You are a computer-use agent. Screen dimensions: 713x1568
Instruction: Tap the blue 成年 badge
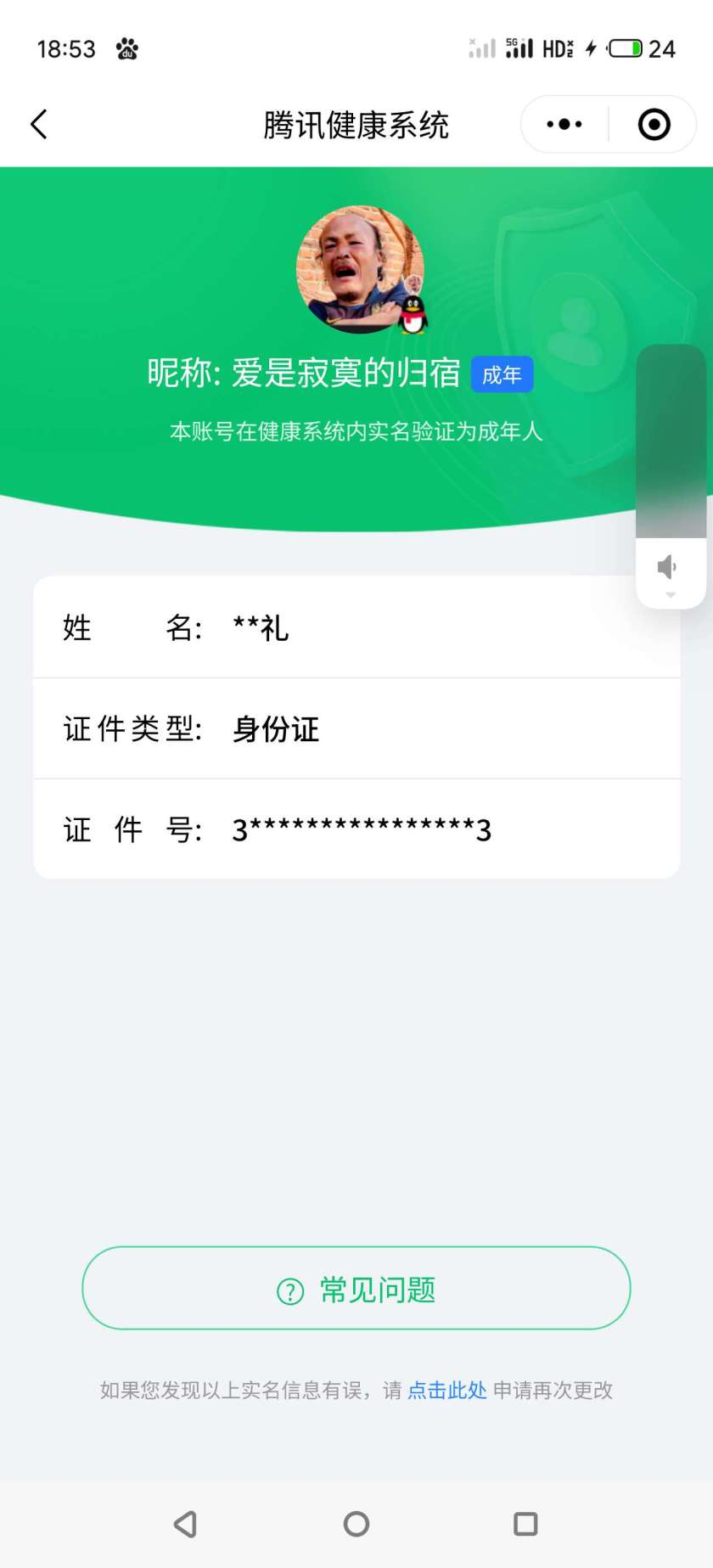point(502,374)
